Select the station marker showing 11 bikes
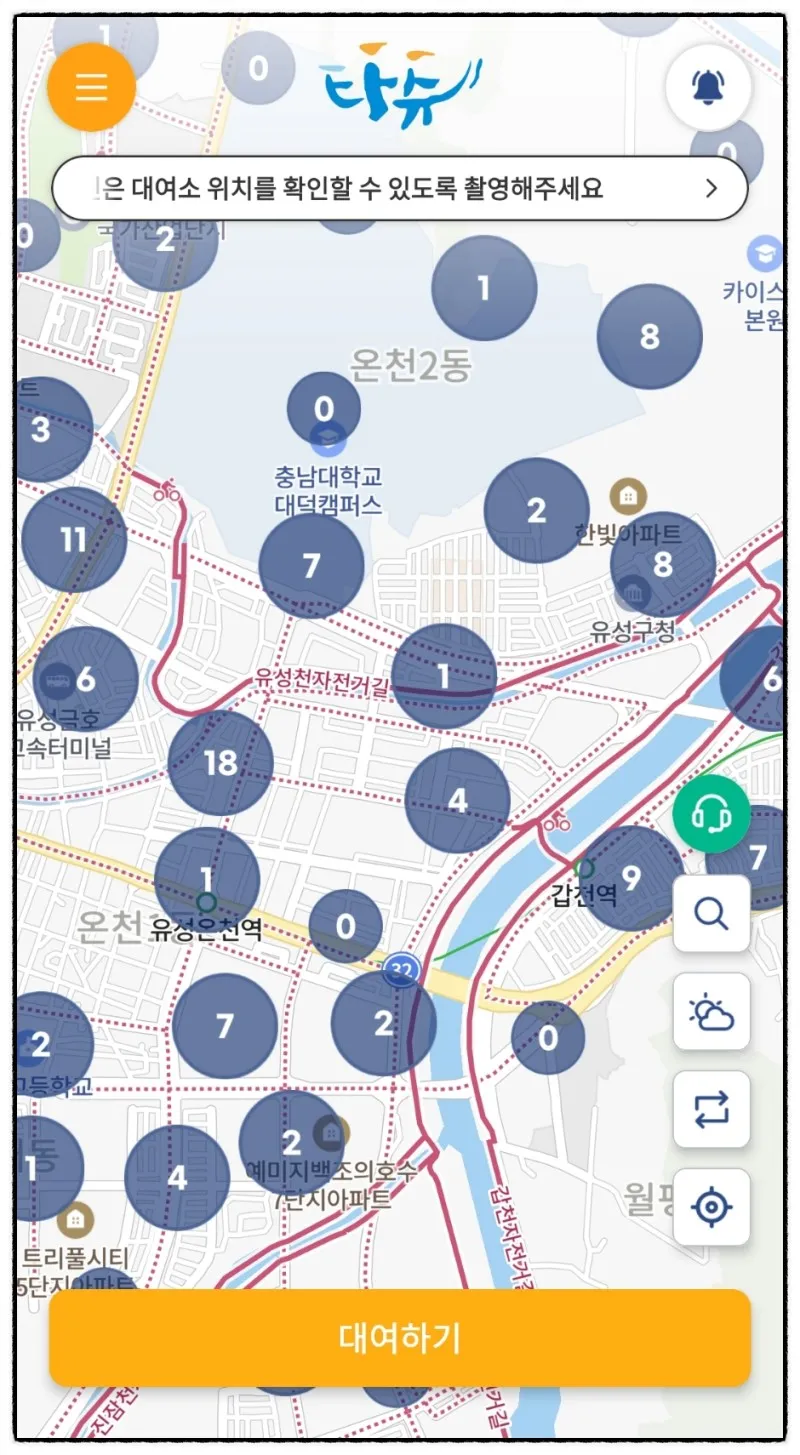 point(73,540)
